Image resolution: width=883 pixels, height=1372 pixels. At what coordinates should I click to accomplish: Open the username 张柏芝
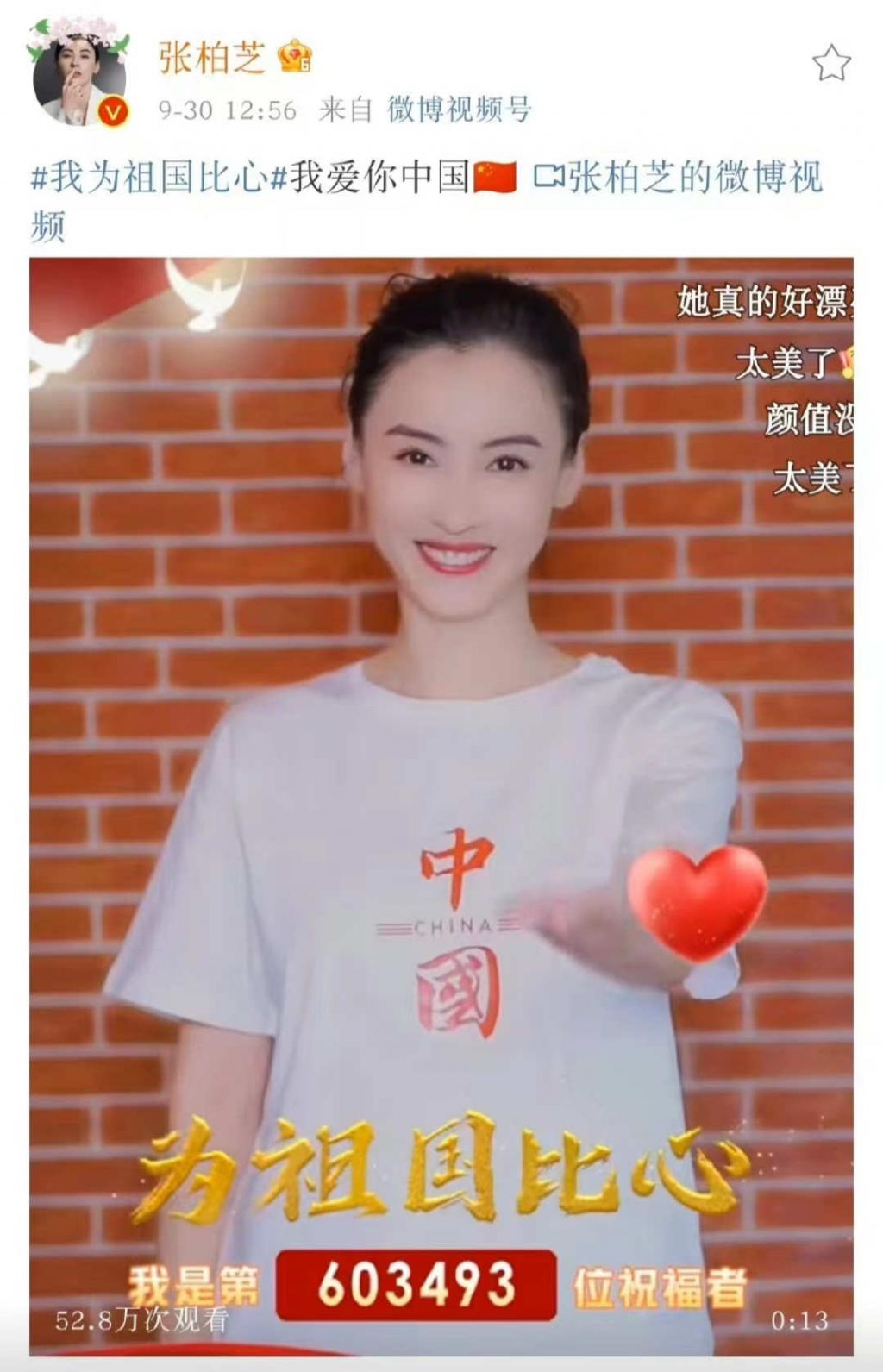pyautogui.click(x=211, y=59)
